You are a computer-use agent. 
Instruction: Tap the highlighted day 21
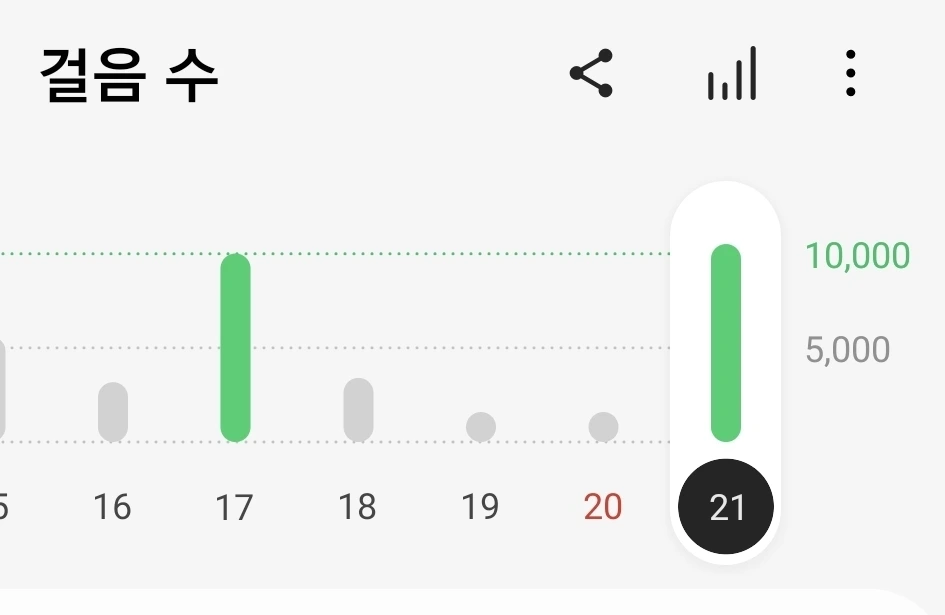726,506
